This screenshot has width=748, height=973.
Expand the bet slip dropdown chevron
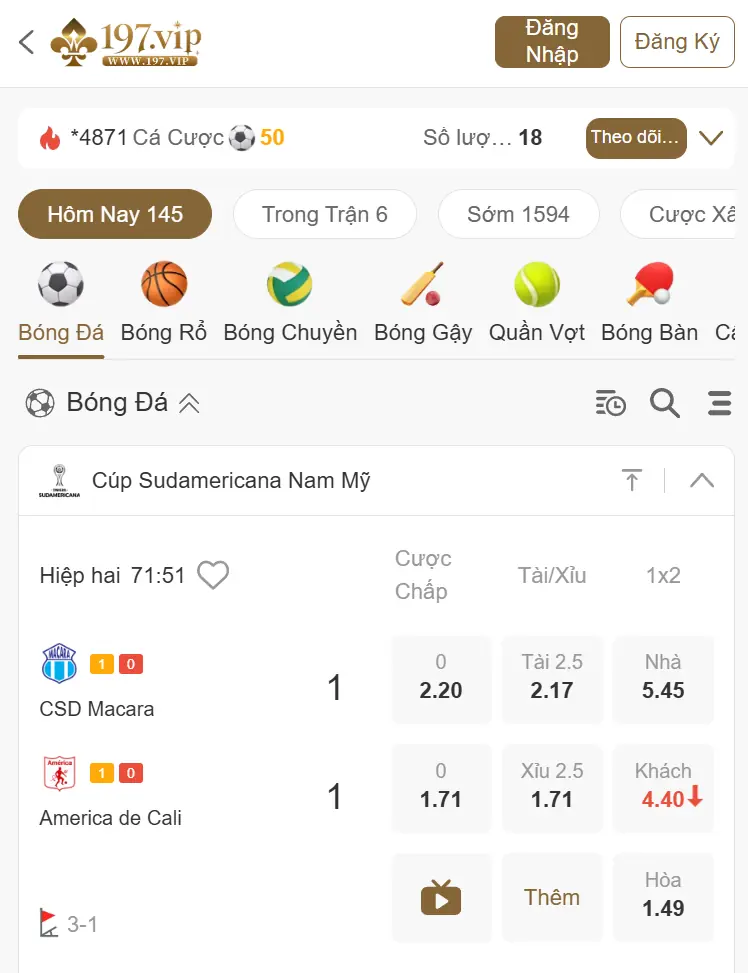(x=711, y=138)
